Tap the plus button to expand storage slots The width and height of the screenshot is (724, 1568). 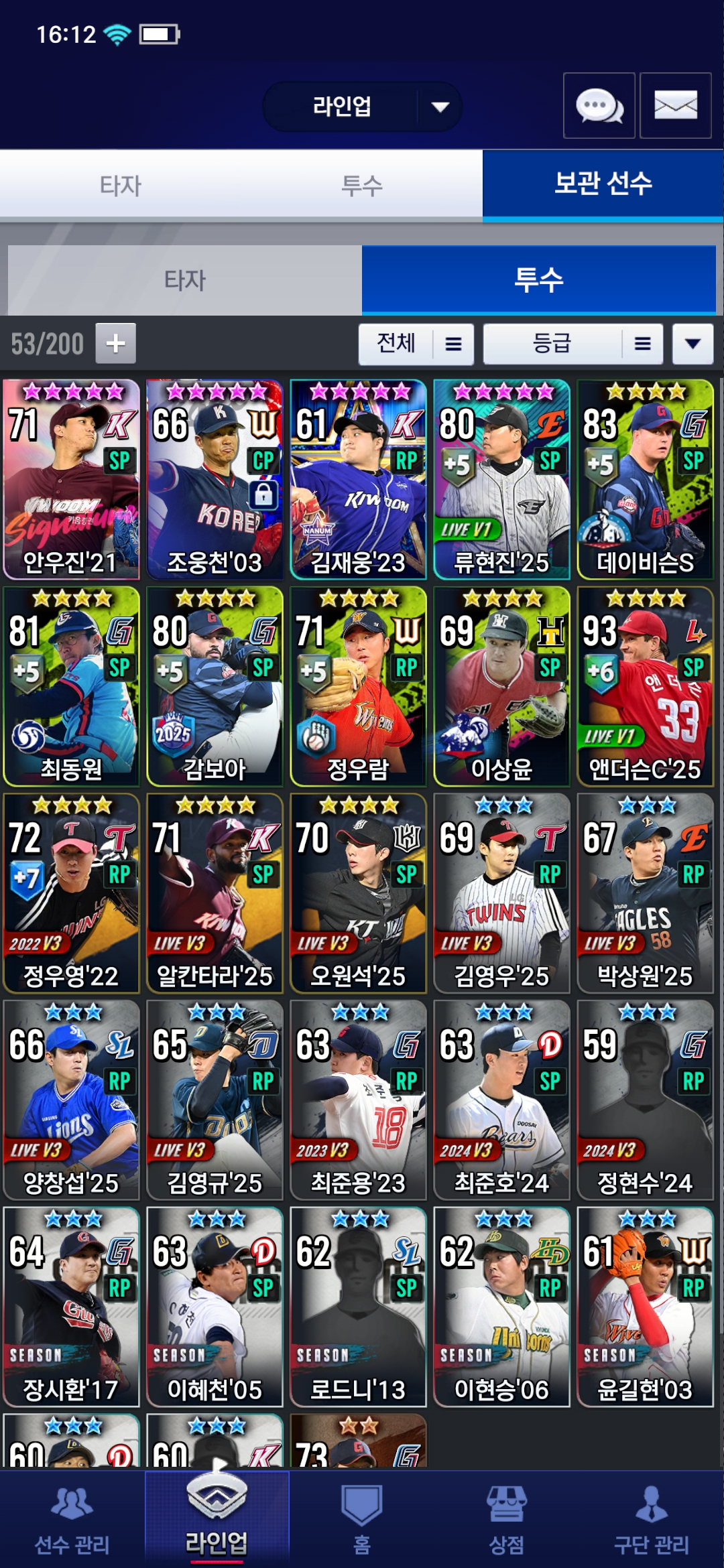coord(115,343)
